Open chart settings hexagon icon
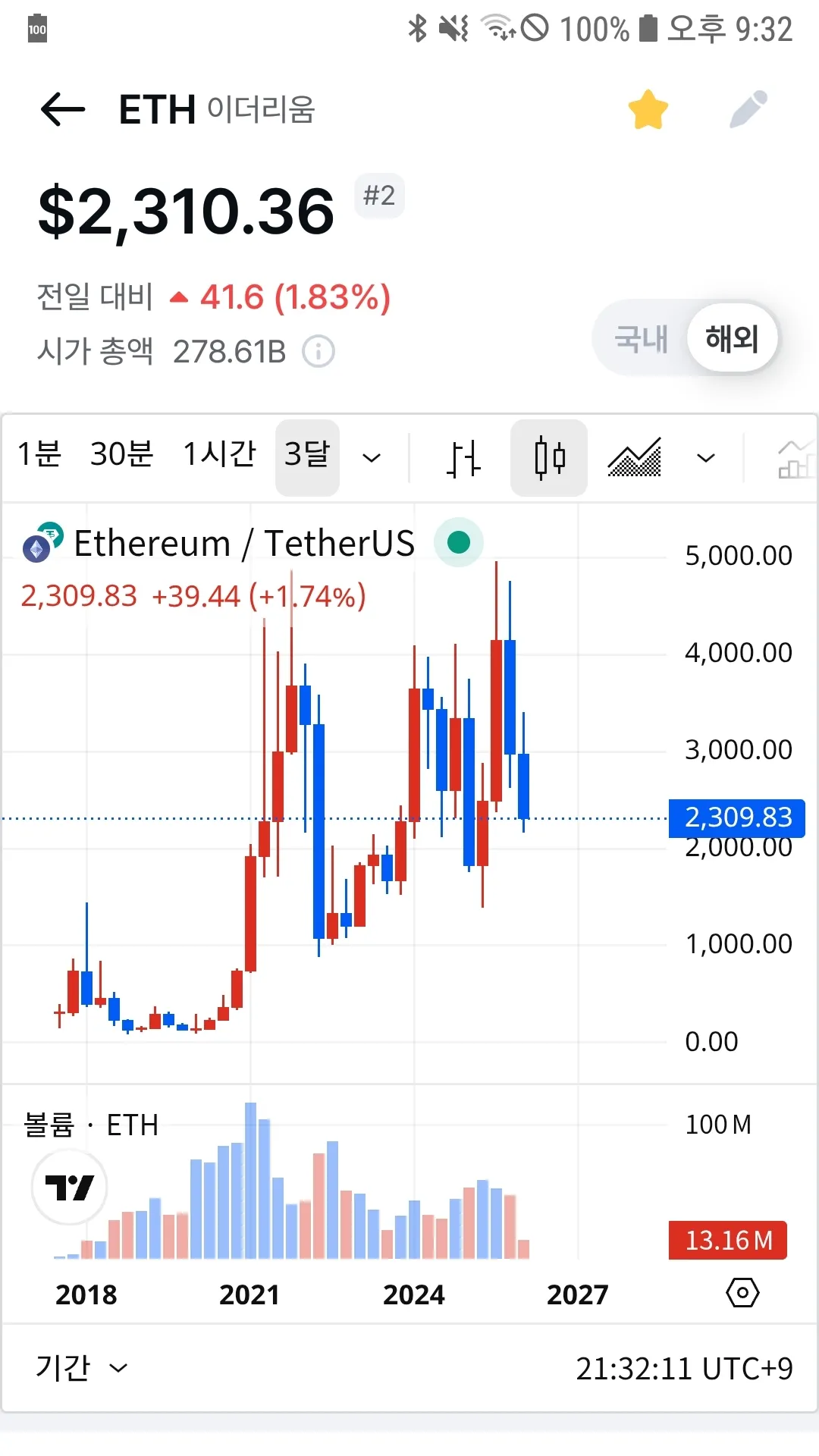 click(742, 1293)
